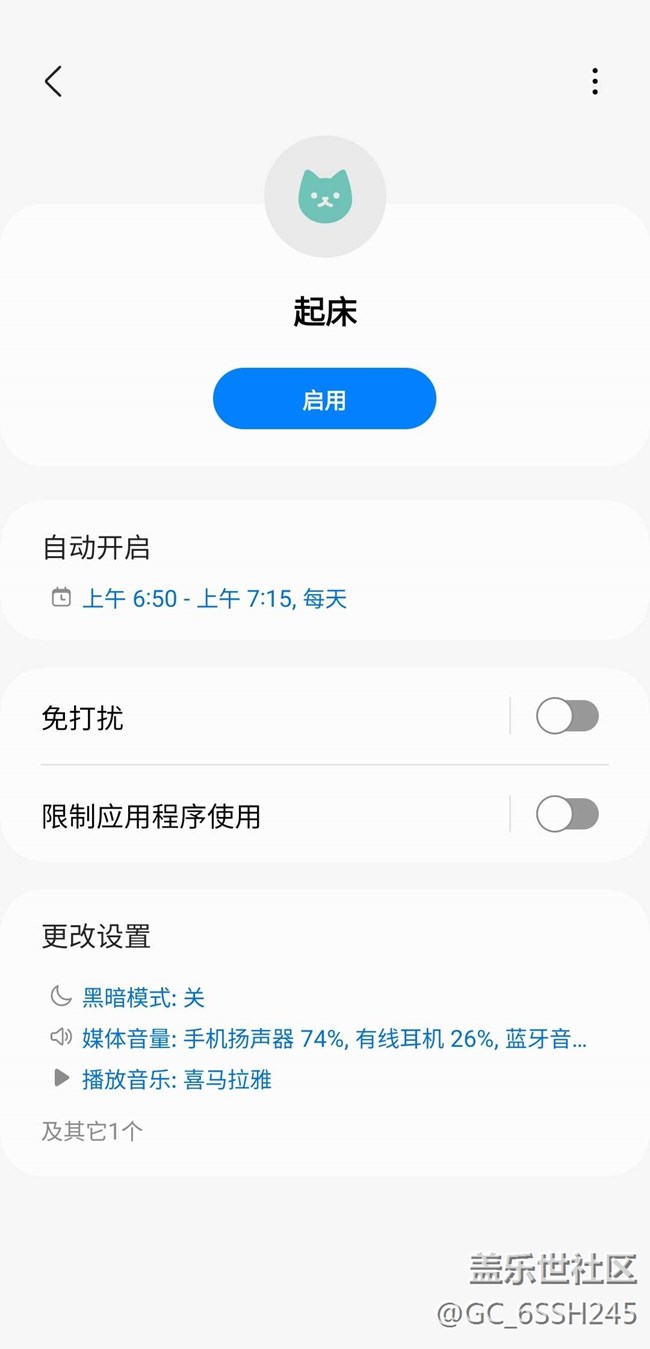Change the cat mode icon
Image resolution: width=650 pixels, height=1349 pixels.
point(325,196)
